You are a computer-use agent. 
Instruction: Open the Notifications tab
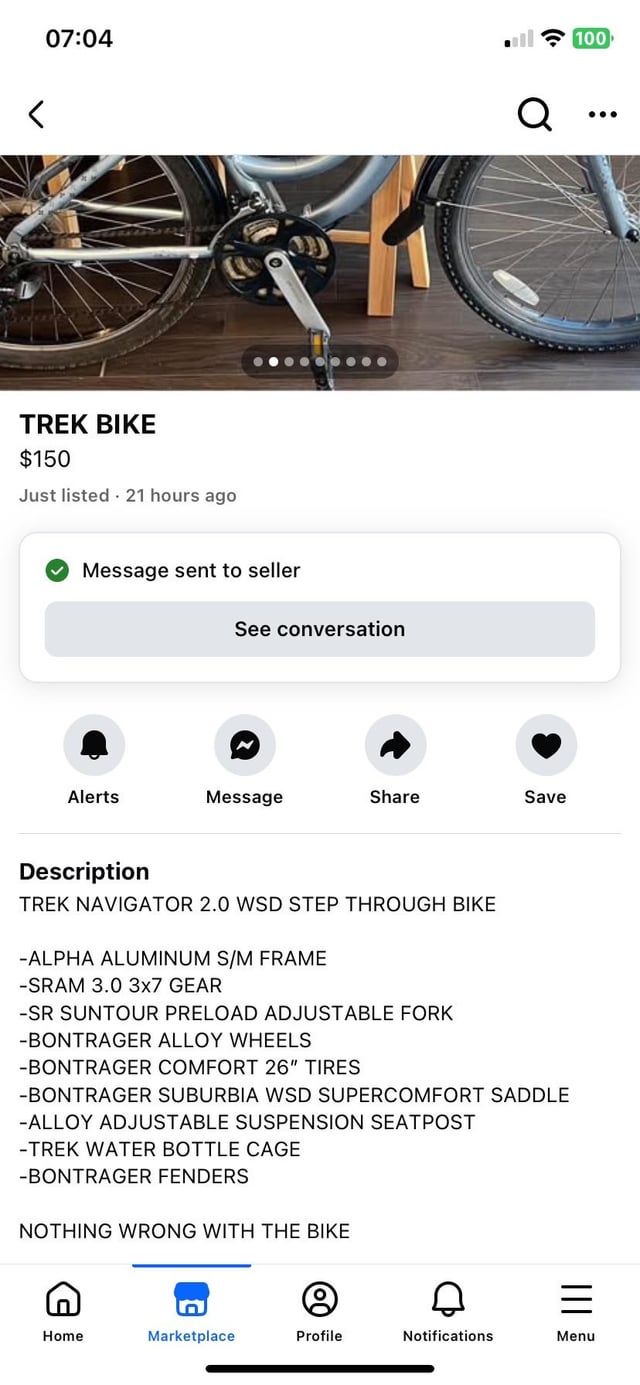point(448,1311)
